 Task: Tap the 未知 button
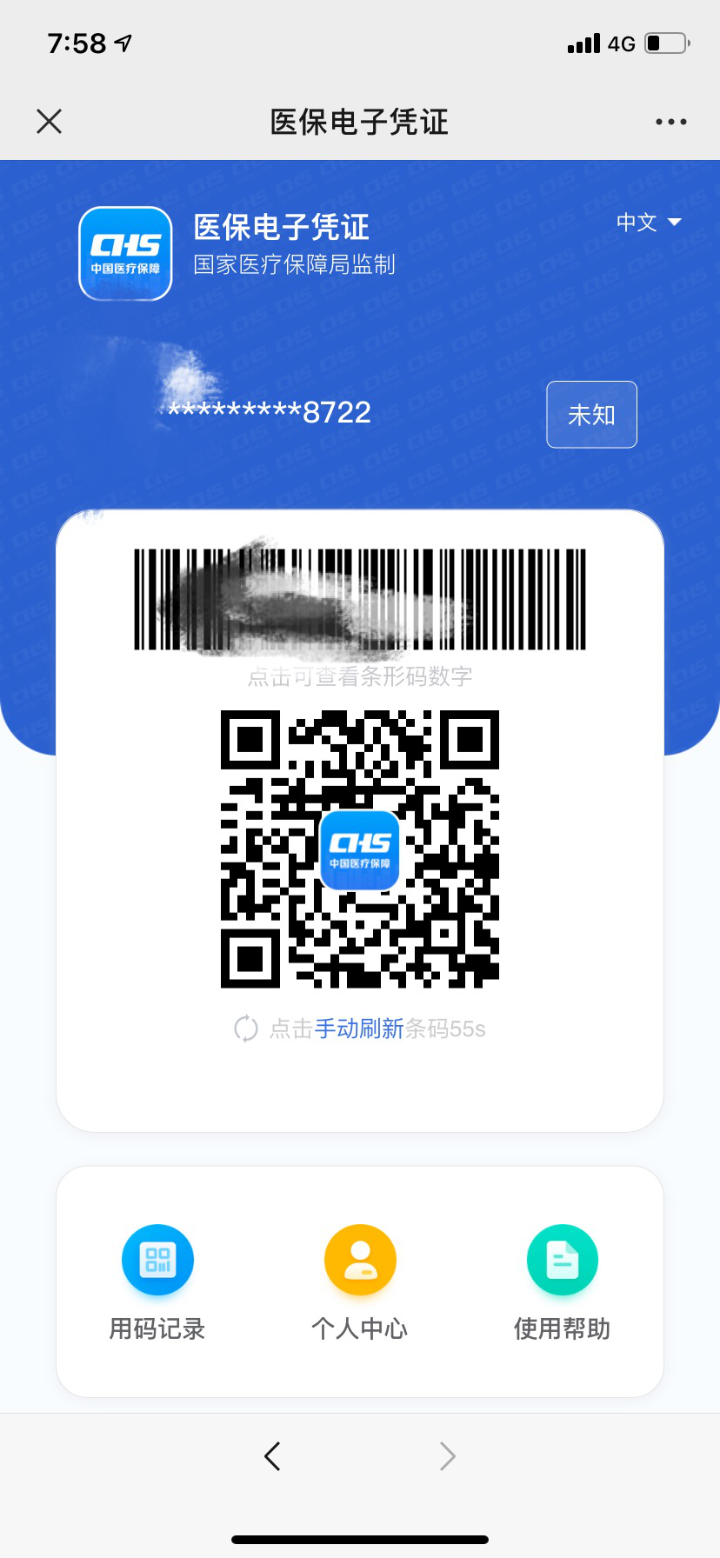[x=591, y=414]
